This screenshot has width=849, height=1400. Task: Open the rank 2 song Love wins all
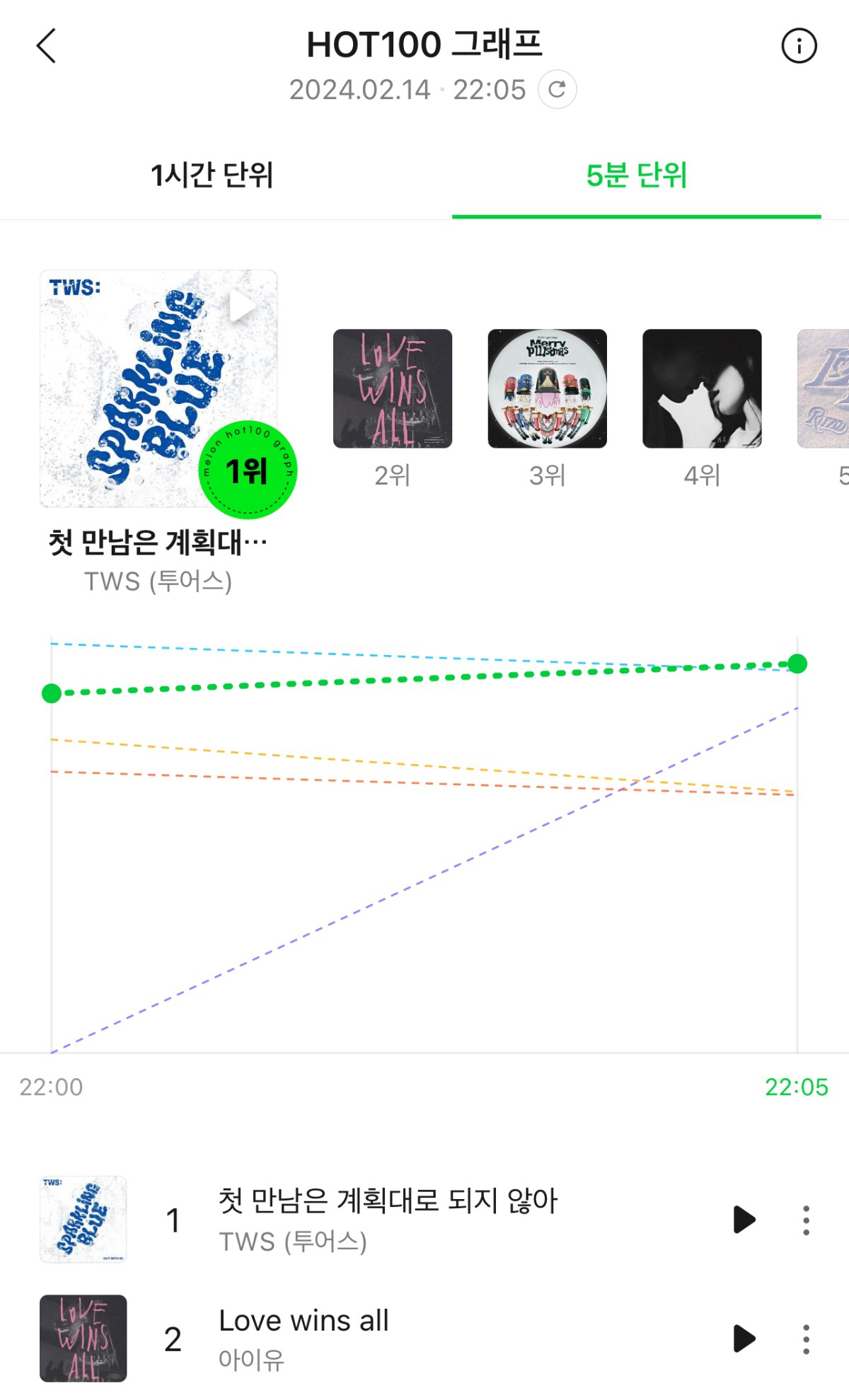tap(304, 1338)
